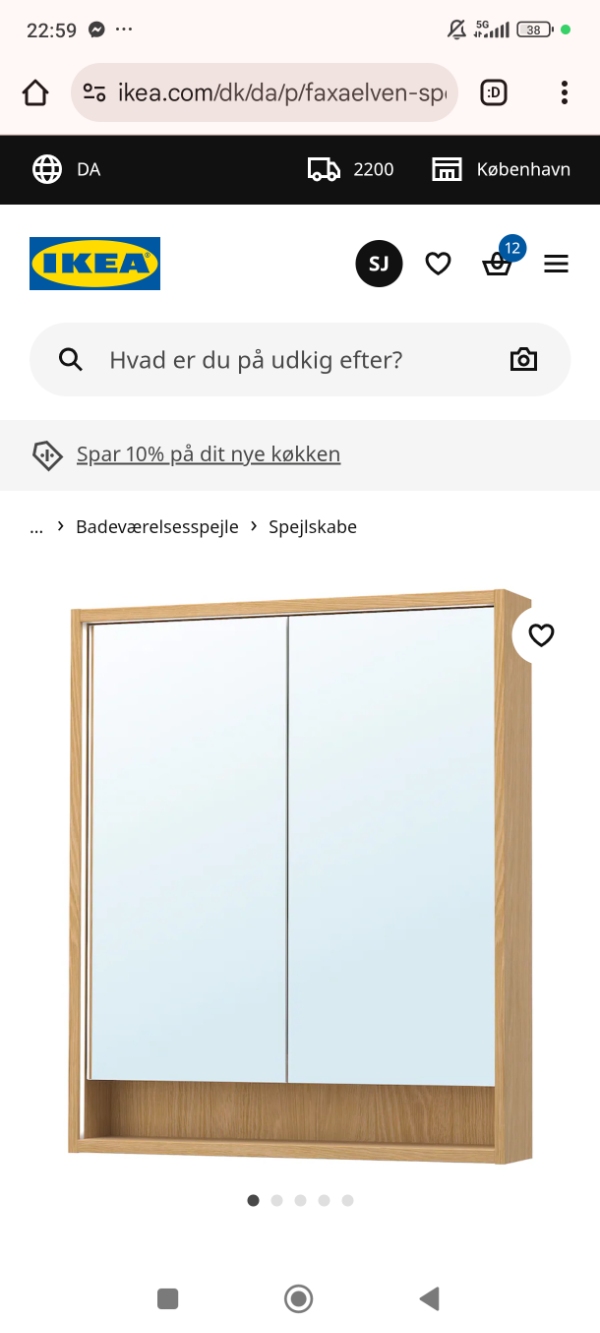Open the browser overflow menu
Screen dimensions: 600x1333
pyautogui.click(x=564, y=93)
